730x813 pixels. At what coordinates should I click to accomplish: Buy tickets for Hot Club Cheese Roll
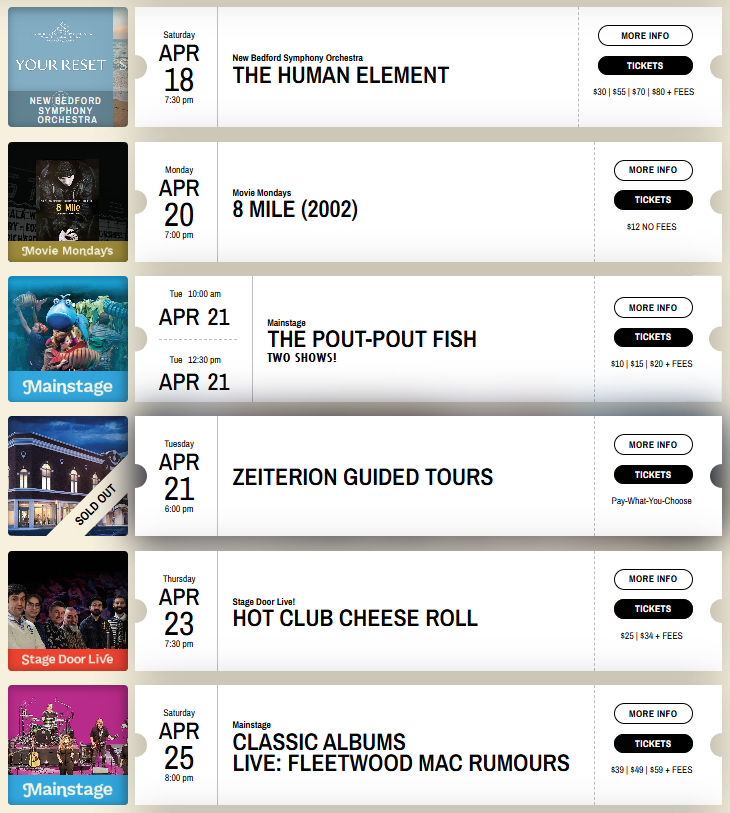653,609
